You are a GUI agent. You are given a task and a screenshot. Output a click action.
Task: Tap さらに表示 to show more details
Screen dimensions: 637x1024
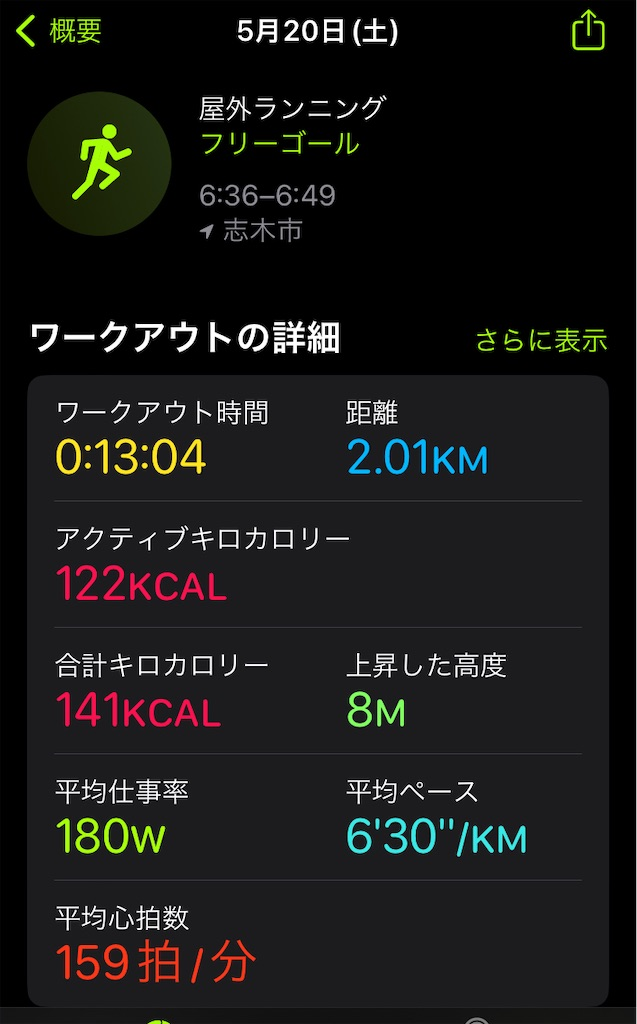(x=541, y=340)
